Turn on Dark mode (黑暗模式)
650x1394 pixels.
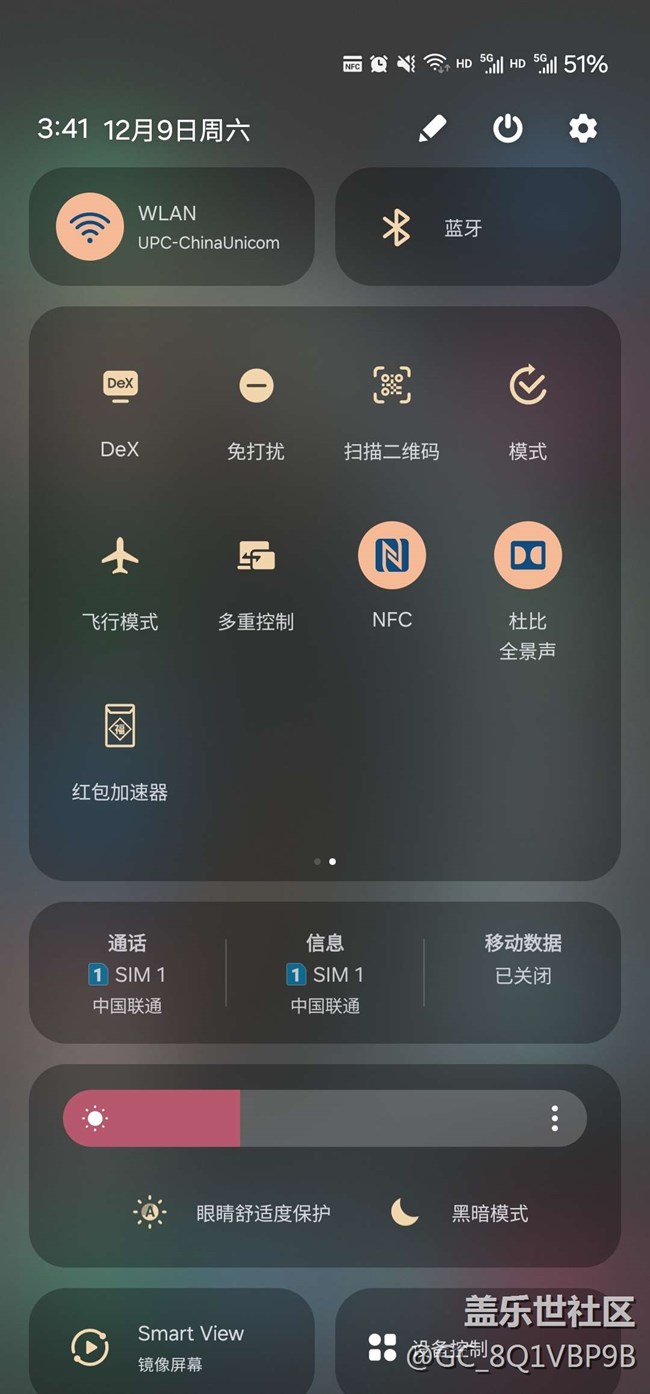click(405, 1213)
